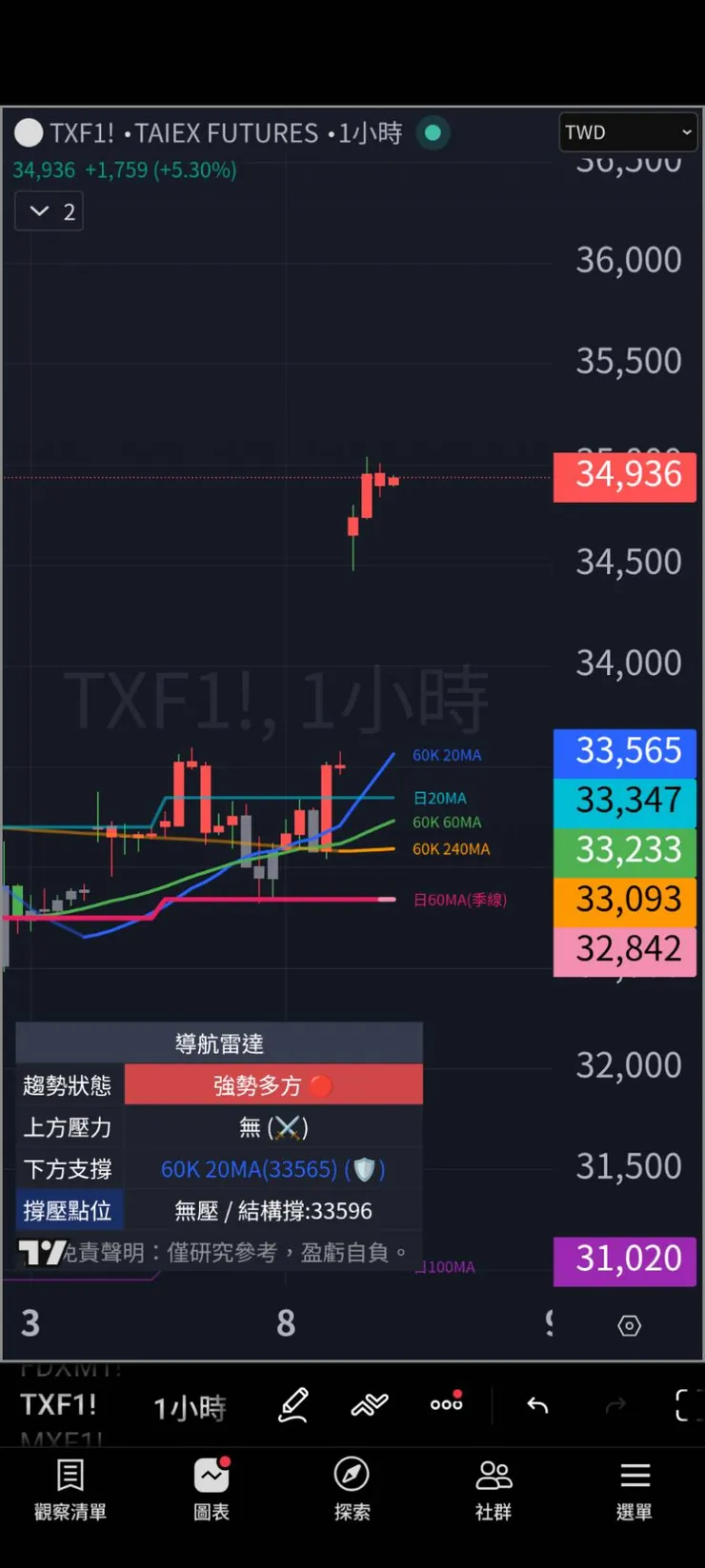Open the 選單 menu tab
Image resolution: width=705 pixels, height=1568 pixels.
pos(634,1490)
